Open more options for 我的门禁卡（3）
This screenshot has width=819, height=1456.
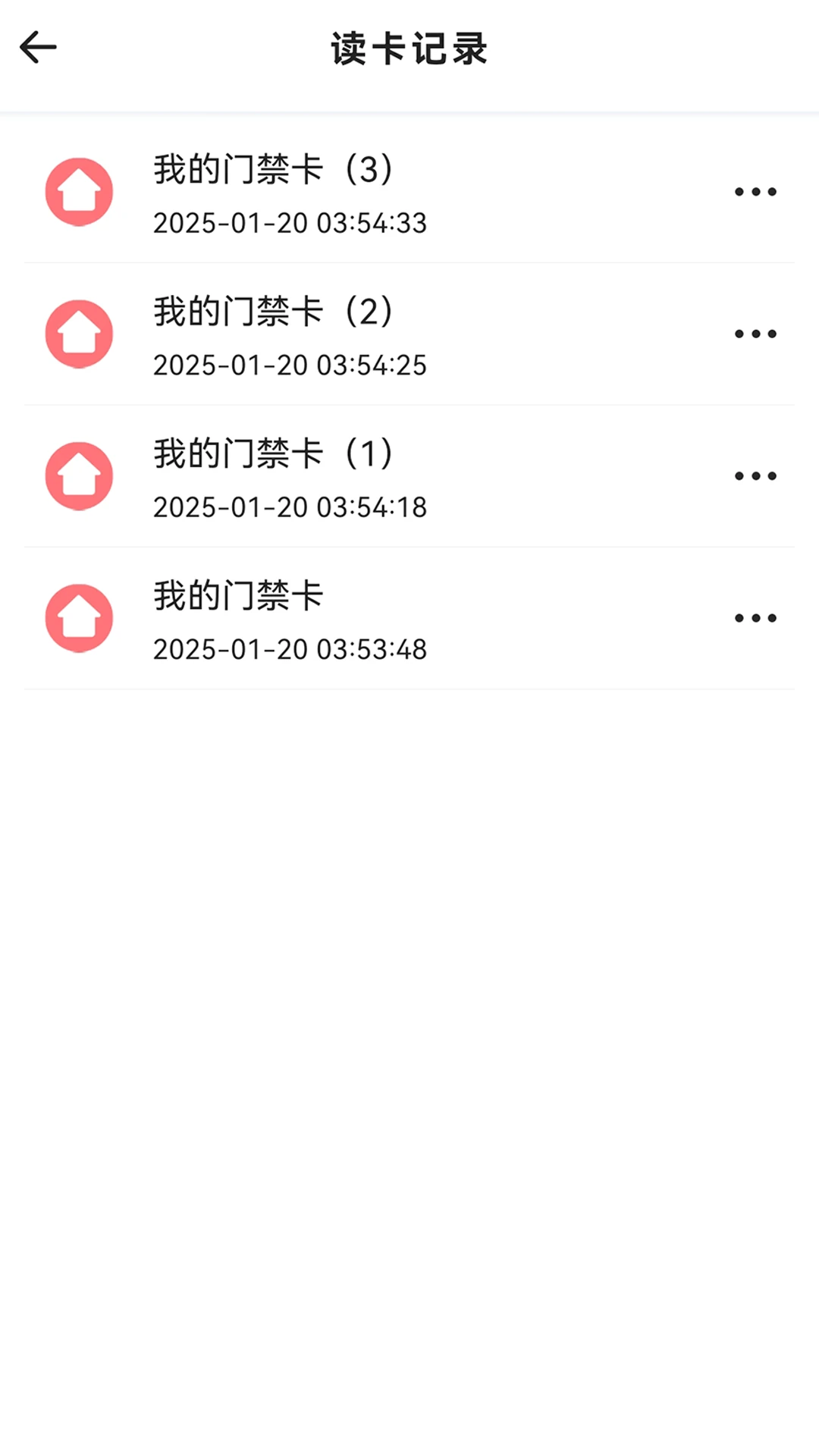pyautogui.click(x=755, y=192)
